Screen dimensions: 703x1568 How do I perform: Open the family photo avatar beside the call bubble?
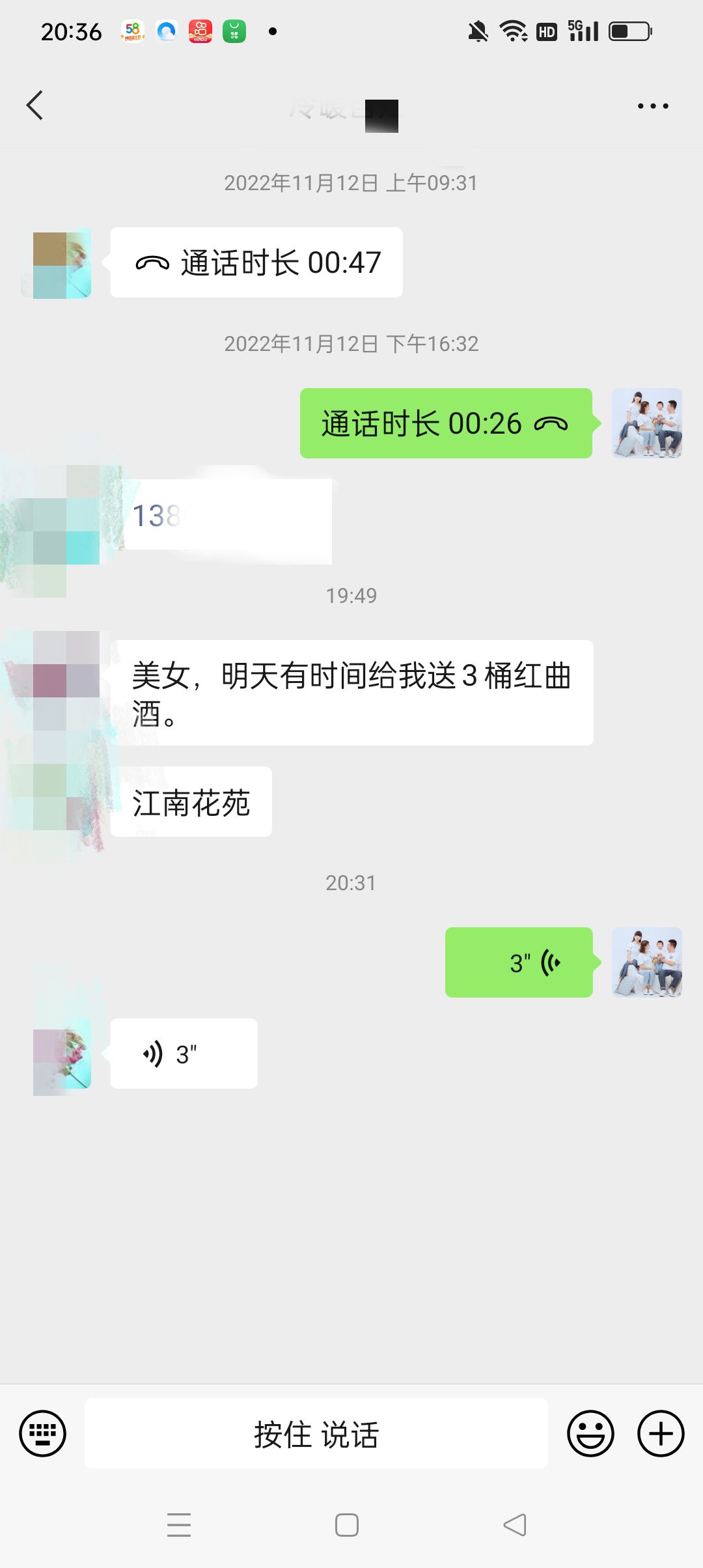pos(646,424)
